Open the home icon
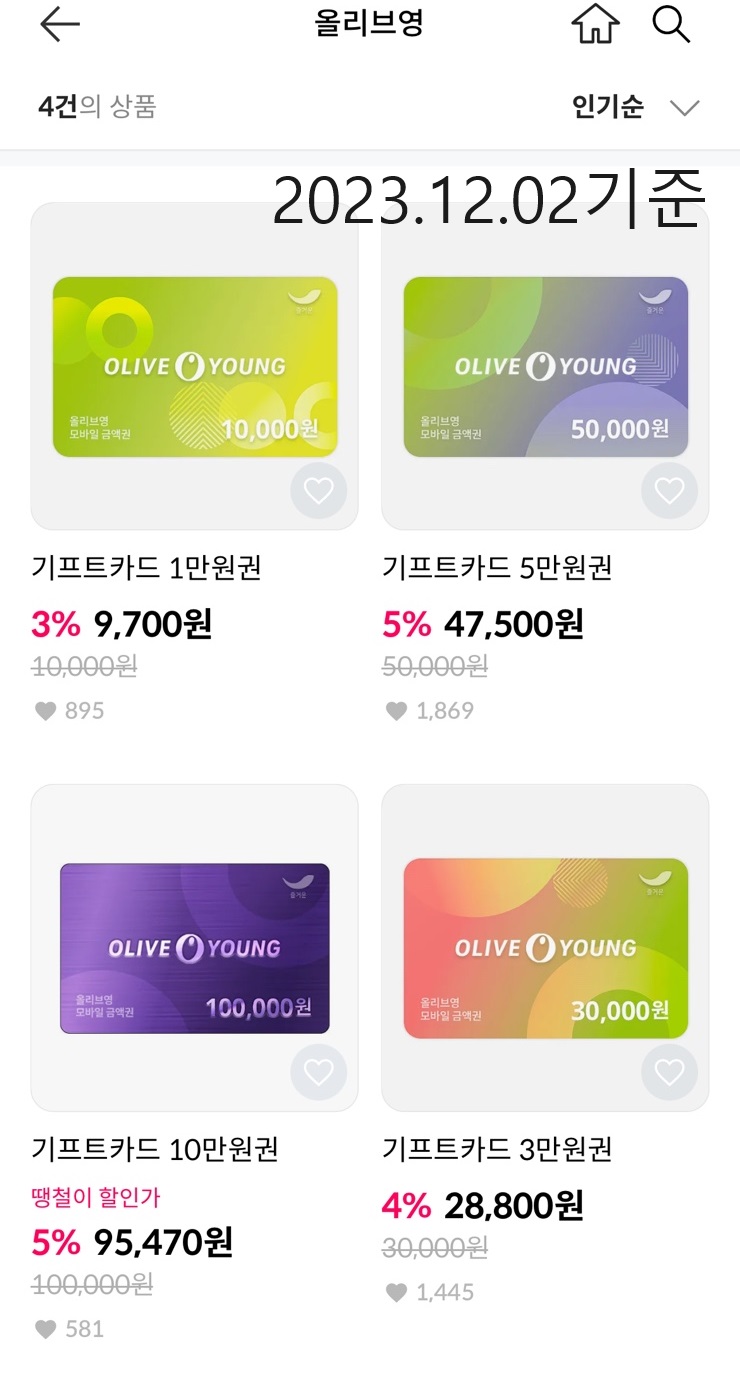The height and width of the screenshot is (1393, 740). tap(595, 25)
